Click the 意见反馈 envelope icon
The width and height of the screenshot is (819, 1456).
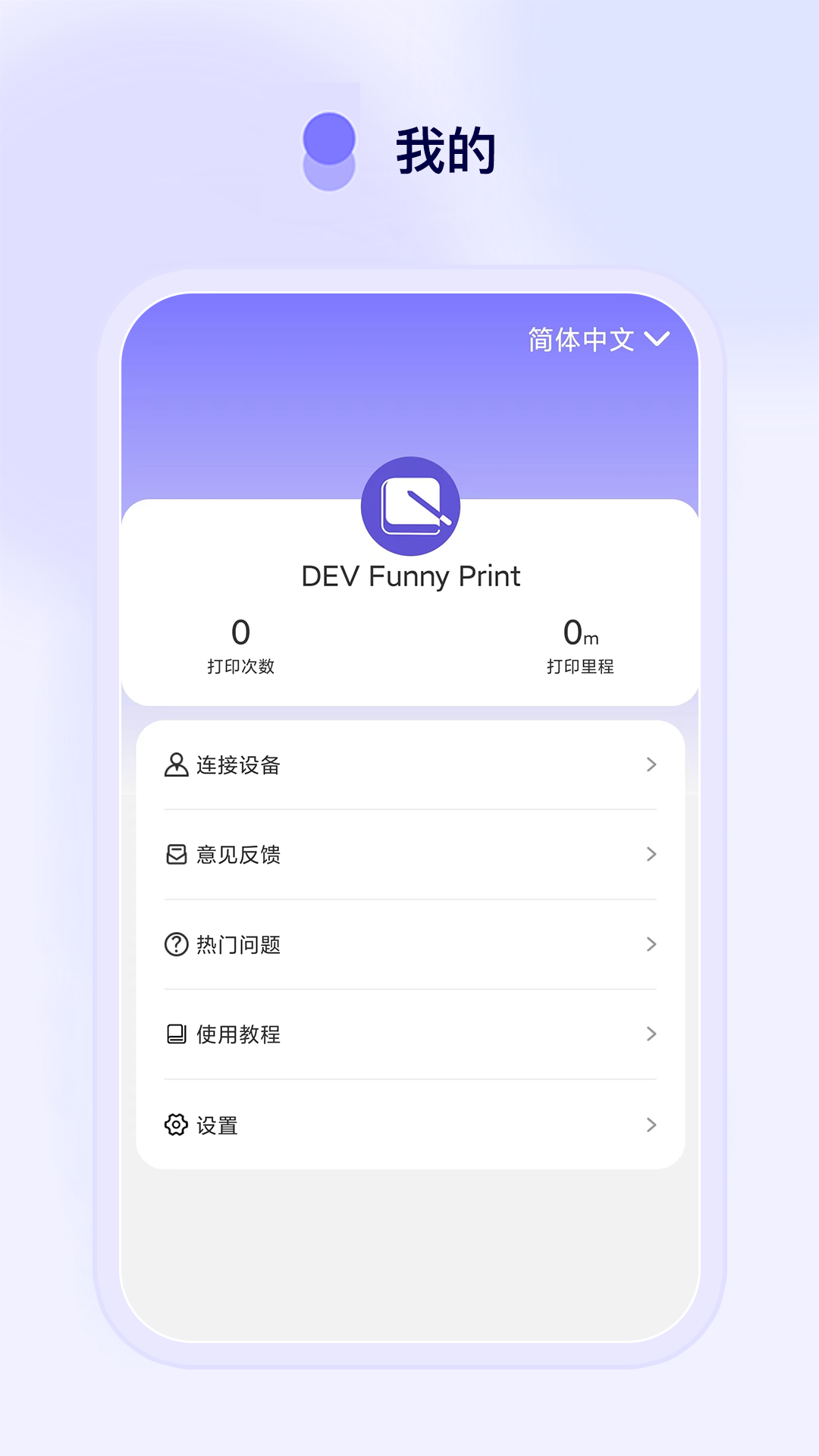[175, 855]
